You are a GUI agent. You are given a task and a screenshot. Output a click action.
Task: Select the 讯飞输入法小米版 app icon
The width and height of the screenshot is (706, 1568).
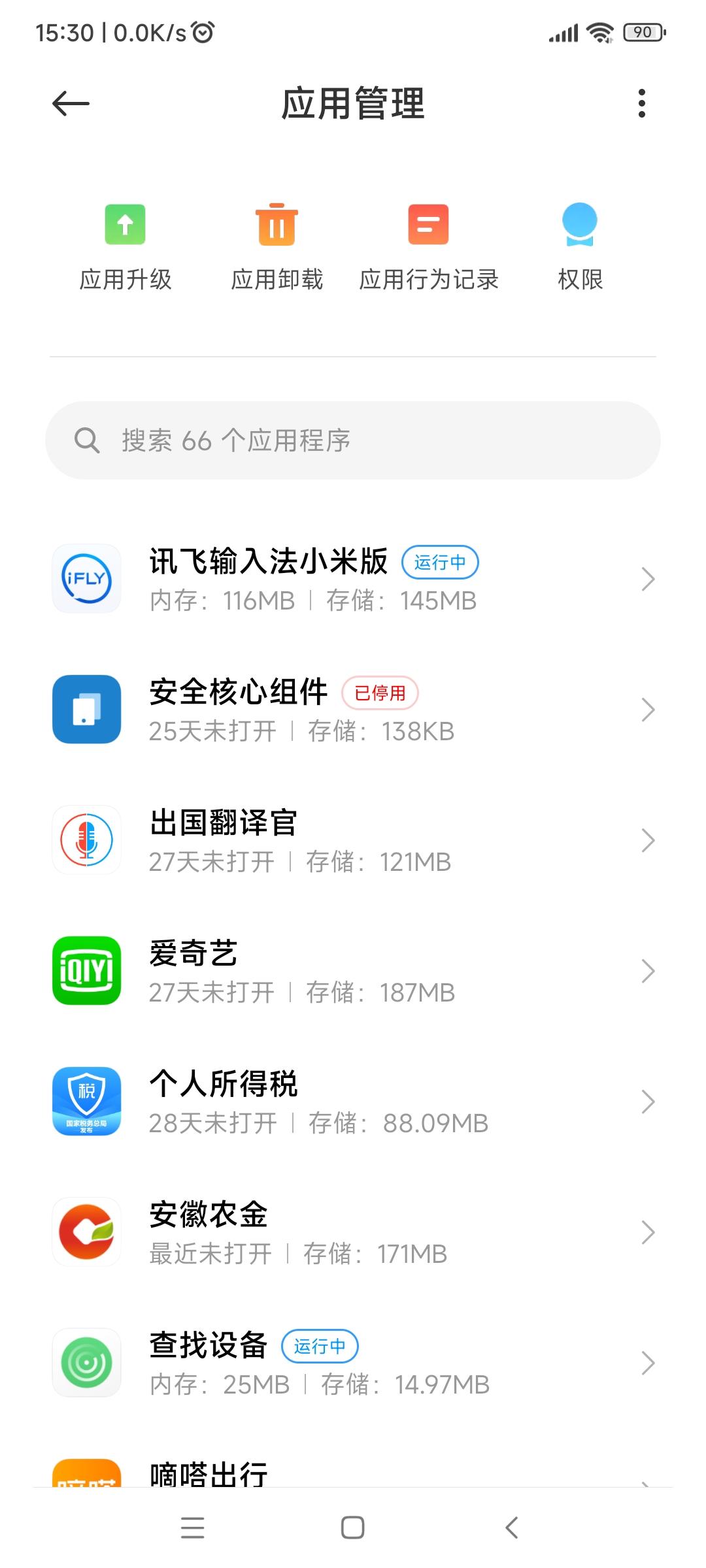pos(86,579)
